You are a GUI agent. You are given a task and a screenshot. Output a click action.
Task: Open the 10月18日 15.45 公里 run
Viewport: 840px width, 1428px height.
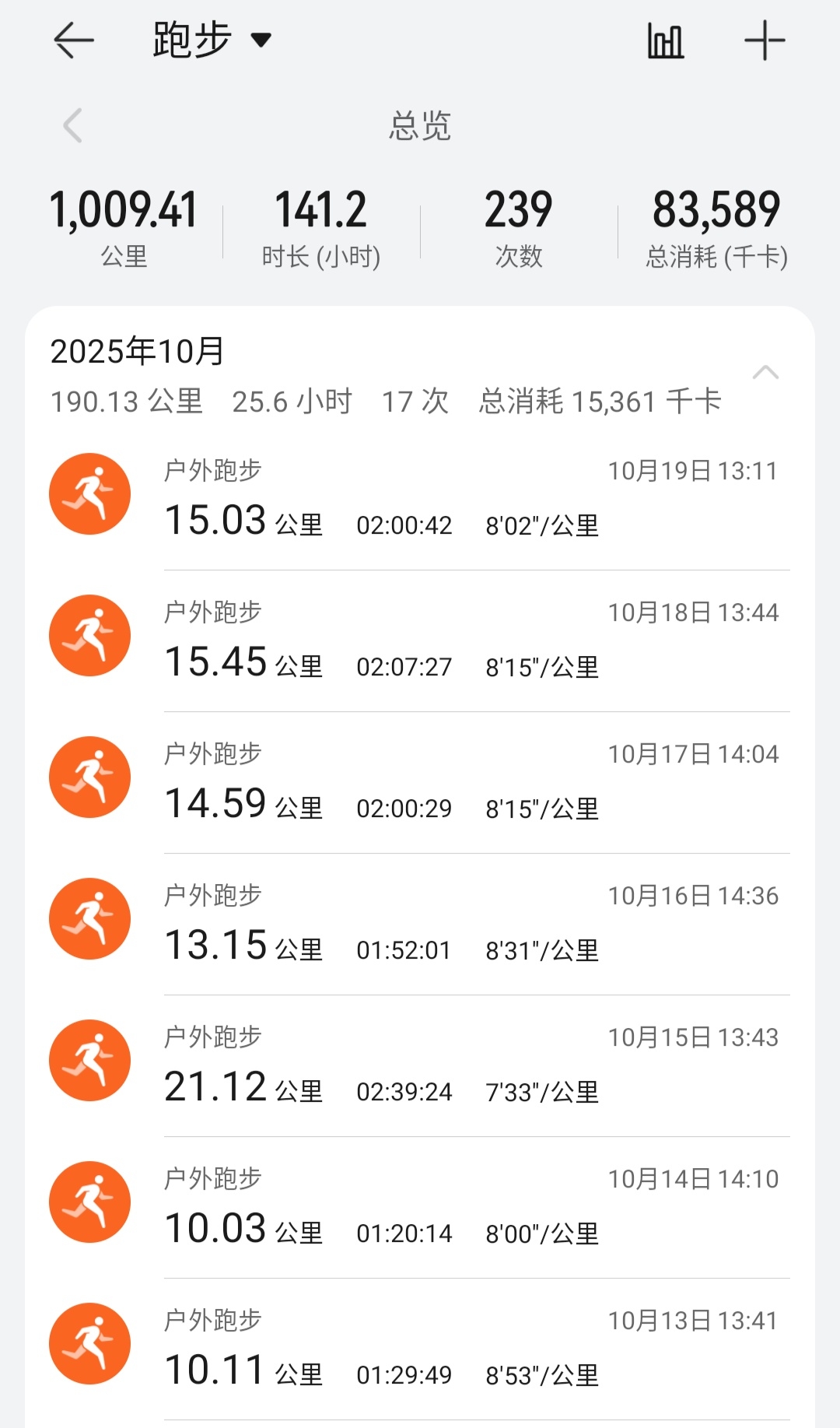click(x=420, y=640)
